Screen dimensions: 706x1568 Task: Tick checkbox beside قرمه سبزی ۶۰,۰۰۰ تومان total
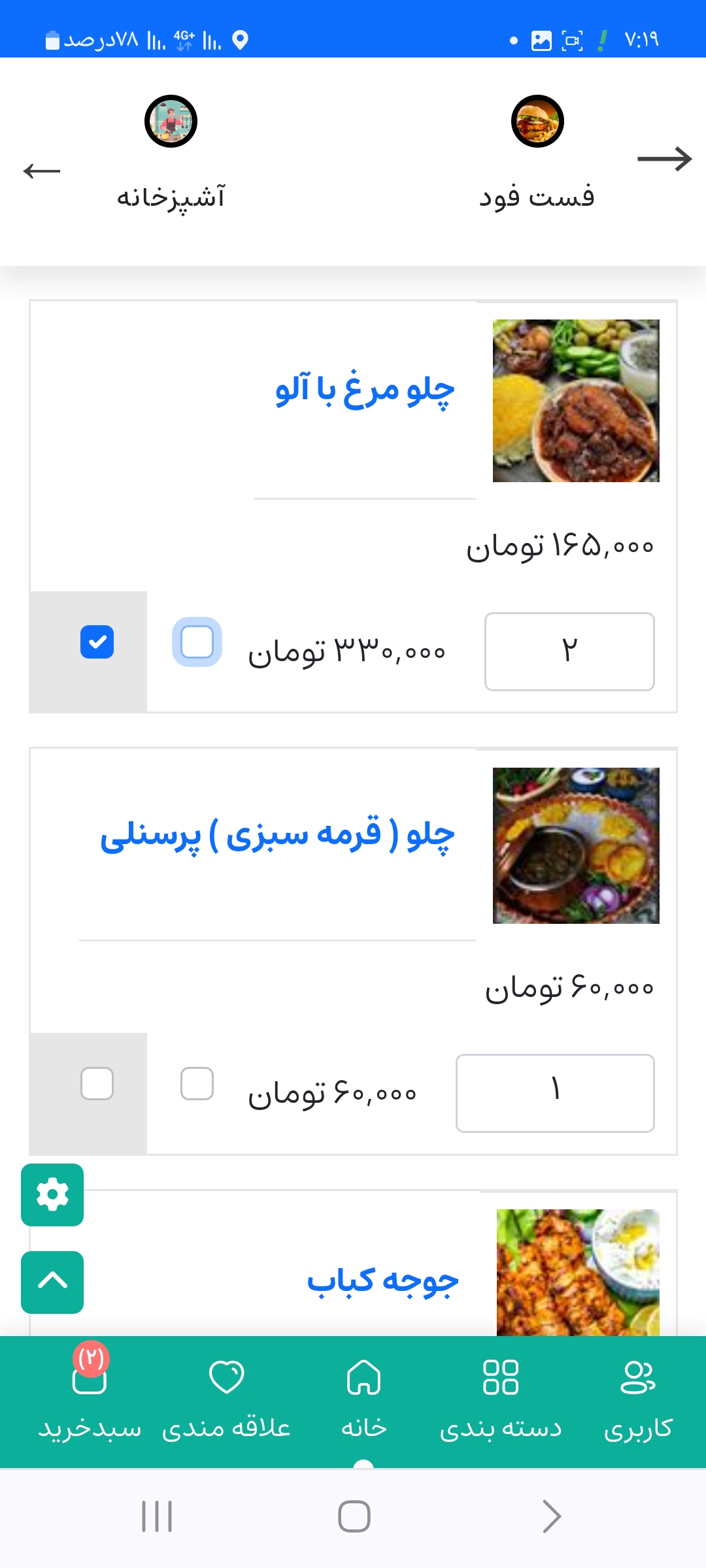point(197,1083)
